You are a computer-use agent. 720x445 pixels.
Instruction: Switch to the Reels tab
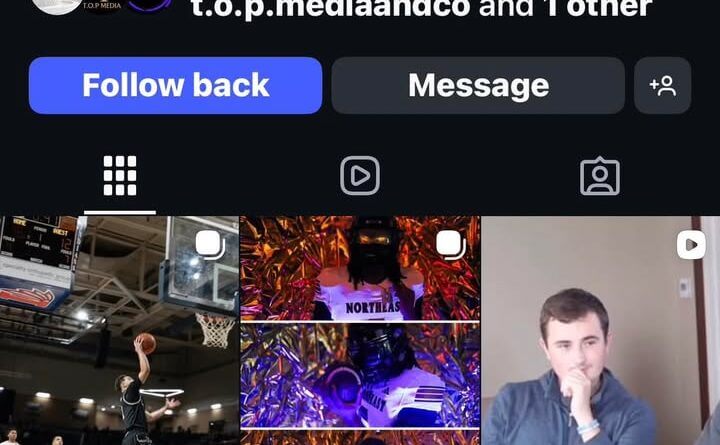pyautogui.click(x=360, y=177)
